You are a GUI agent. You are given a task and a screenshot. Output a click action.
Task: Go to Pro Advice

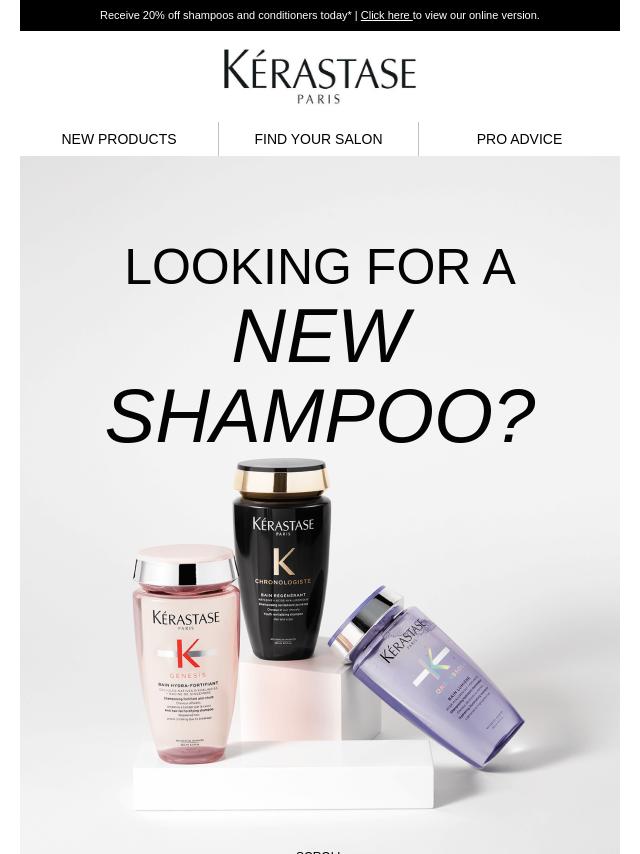click(x=519, y=139)
